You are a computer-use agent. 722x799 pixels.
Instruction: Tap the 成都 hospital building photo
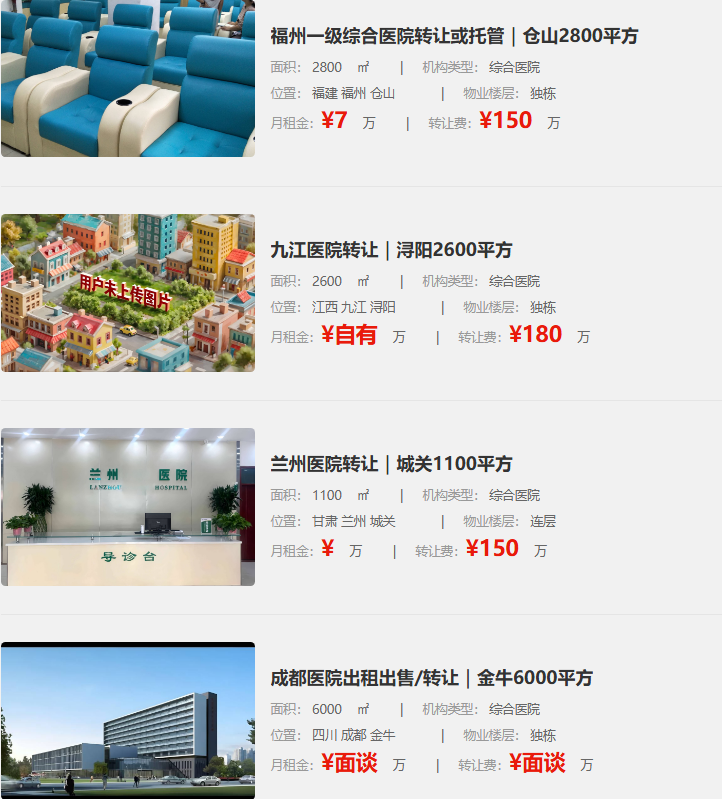(128, 721)
